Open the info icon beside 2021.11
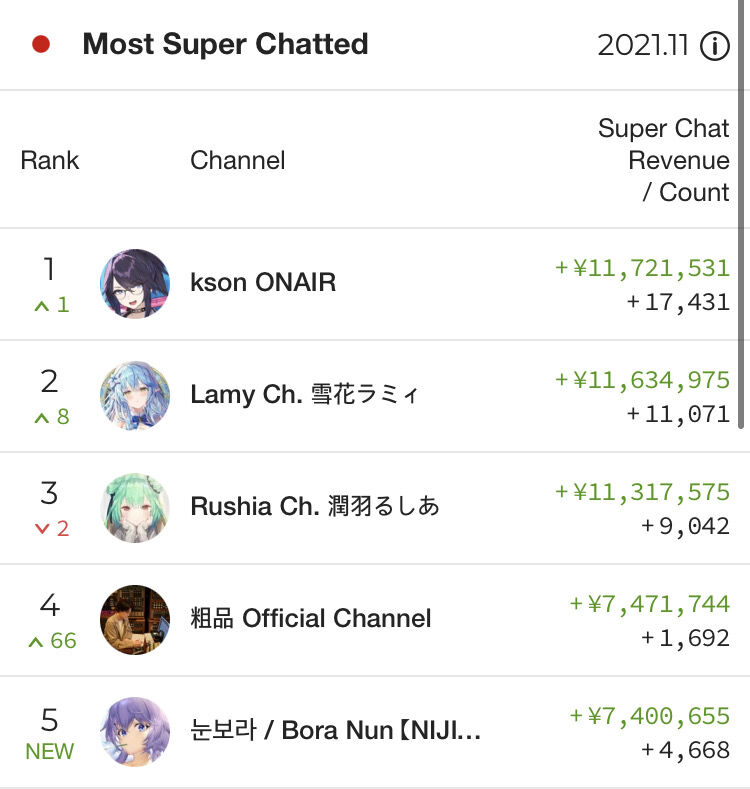 pyautogui.click(x=714, y=46)
